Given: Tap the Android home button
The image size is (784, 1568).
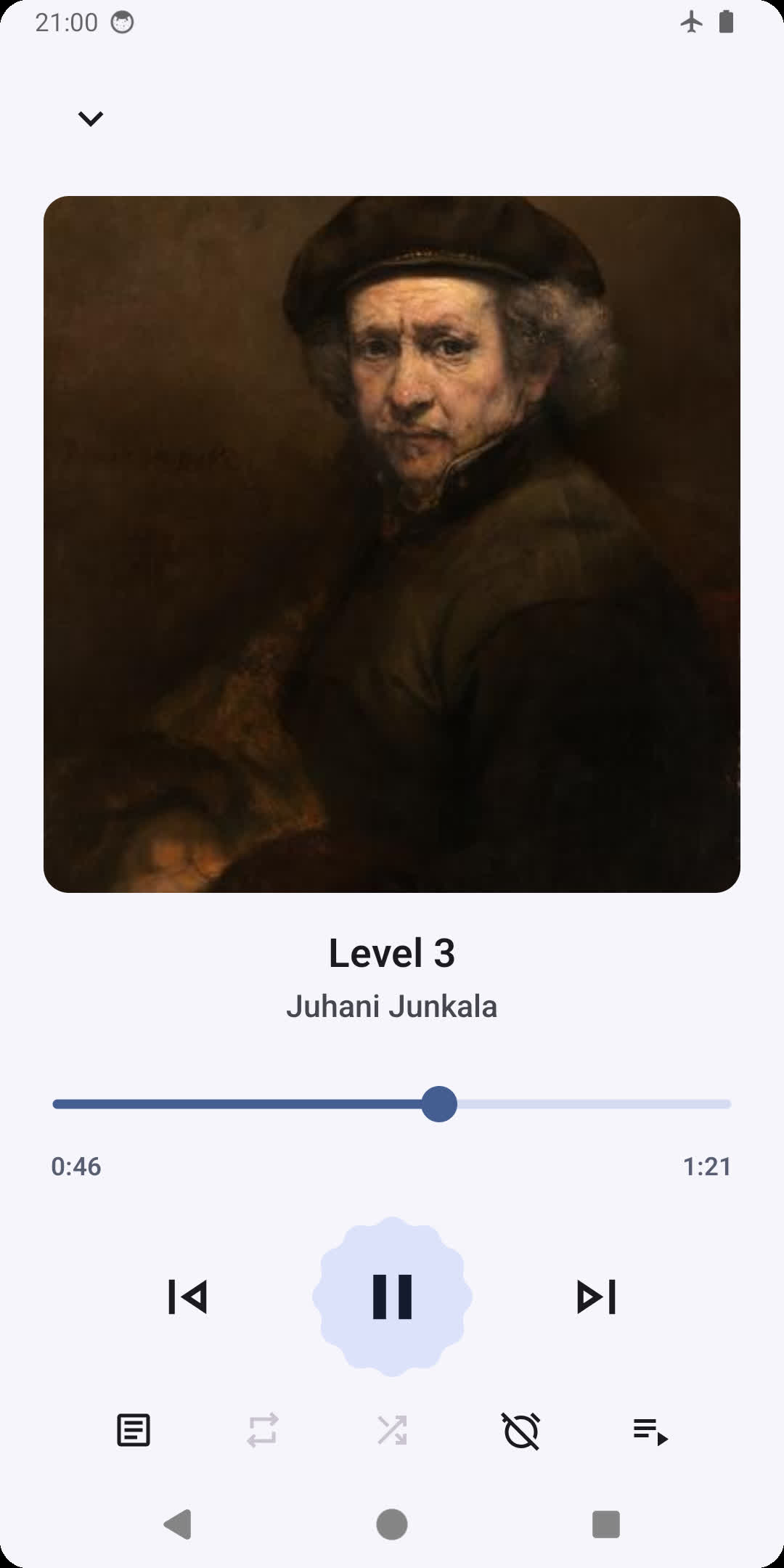Looking at the screenshot, I should [x=392, y=1522].
